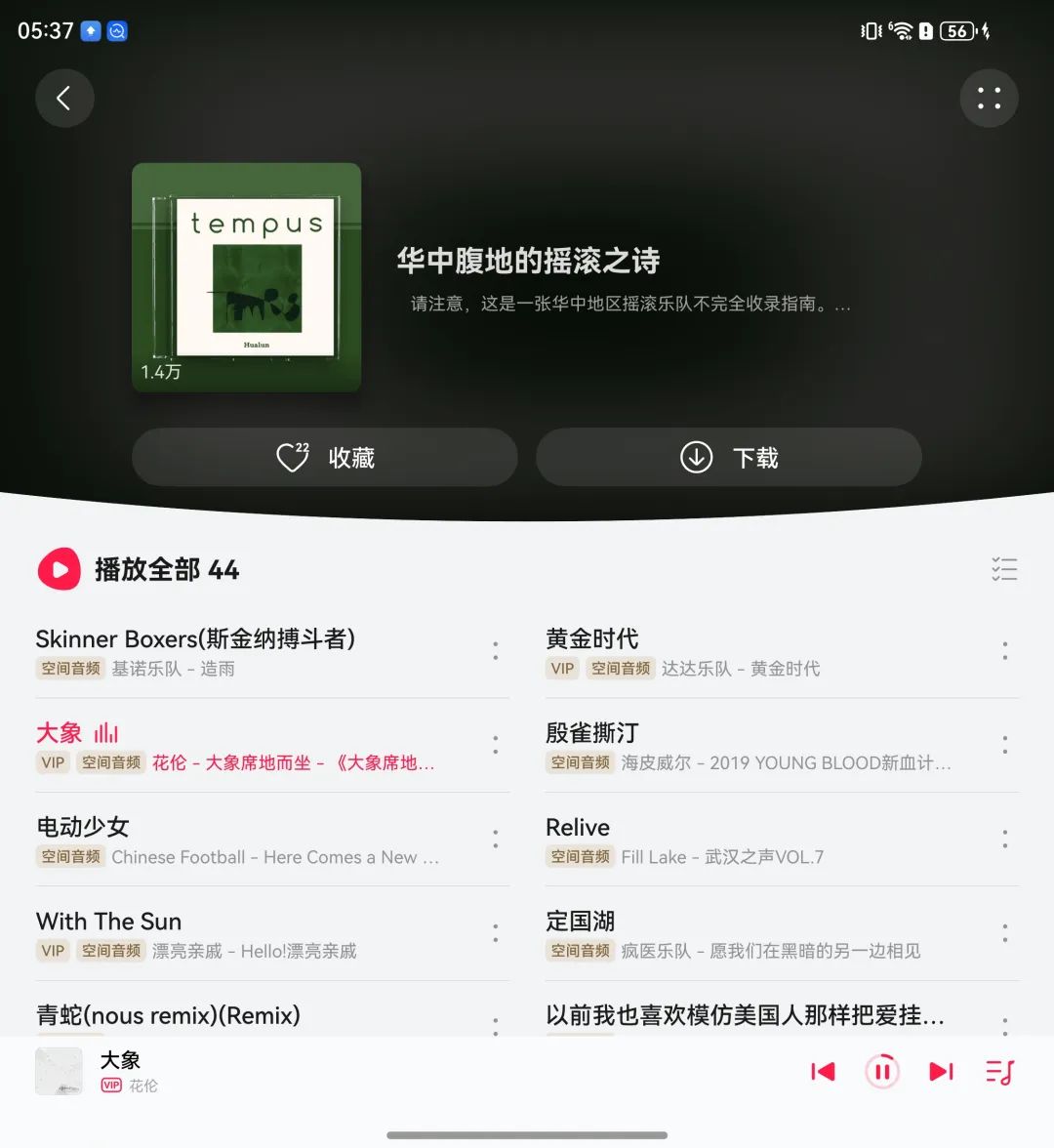1054x1148 pixels.
Task: Open more options for Relive
Action: pyautogui.click(x=1004, y=840)
